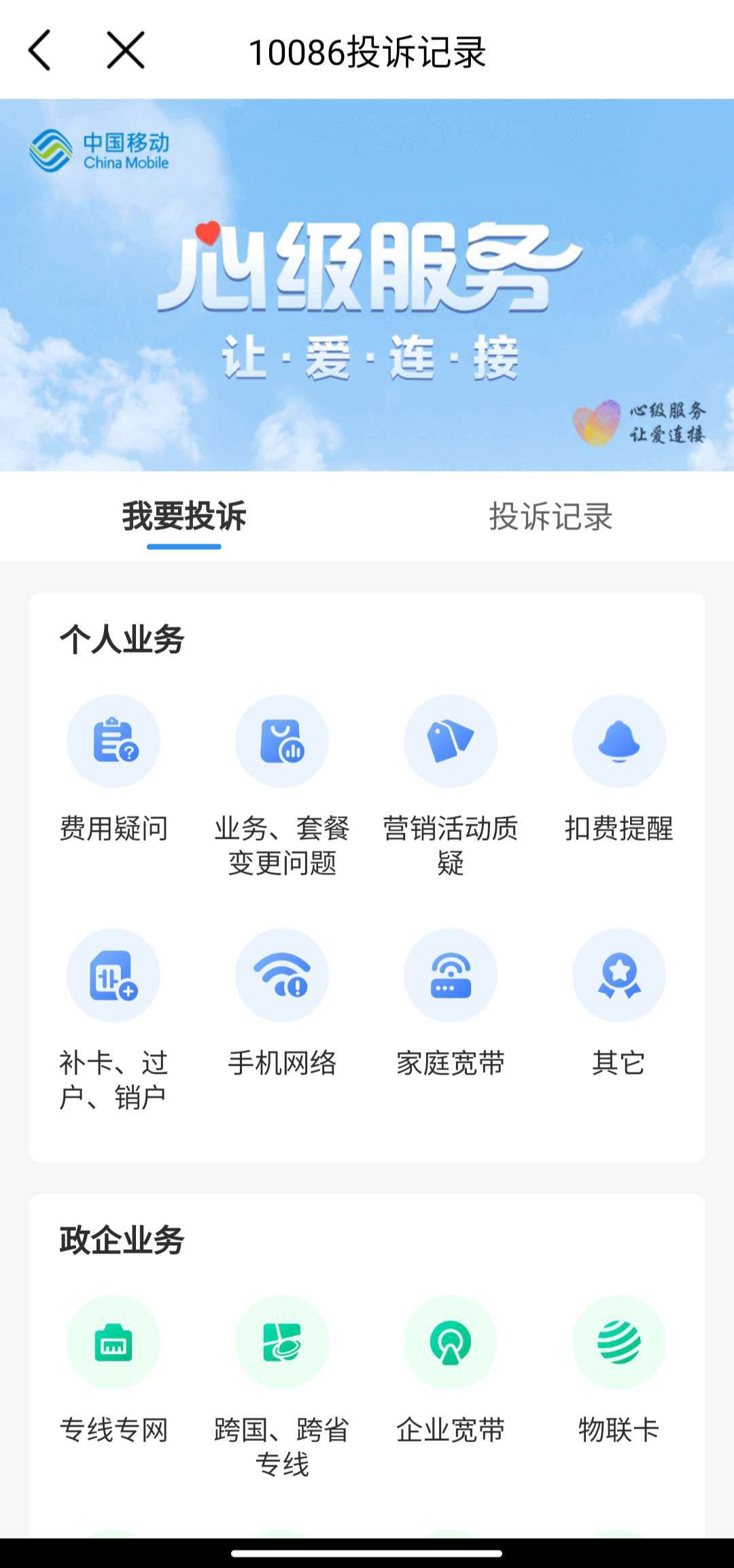Open the 业务、套餐变更问题 bag icon
This screenshot has height=1568, width=734.
click(281, 742)
